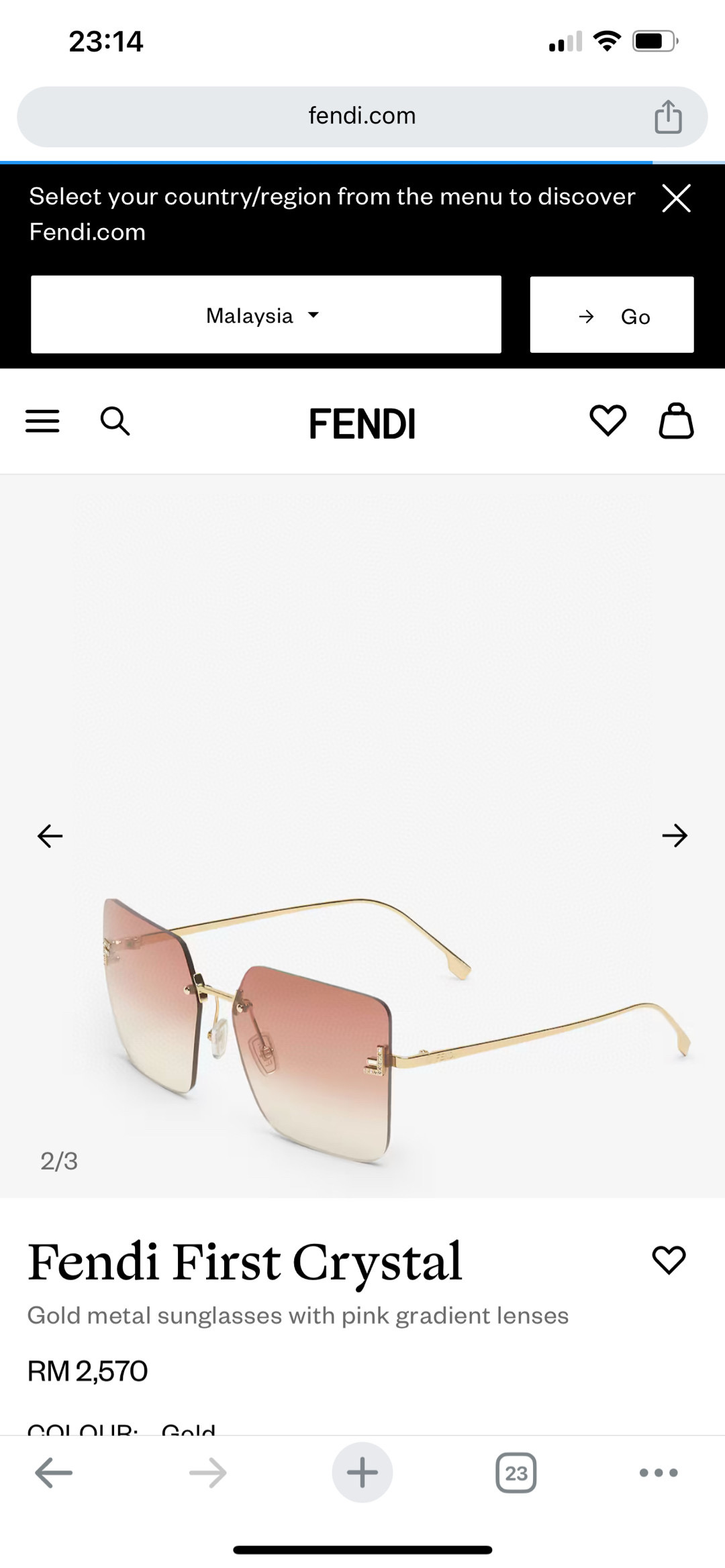Open the wishlist heart in the header
725x1568 pixels.
pyautogui.click(x=608, y=421)
